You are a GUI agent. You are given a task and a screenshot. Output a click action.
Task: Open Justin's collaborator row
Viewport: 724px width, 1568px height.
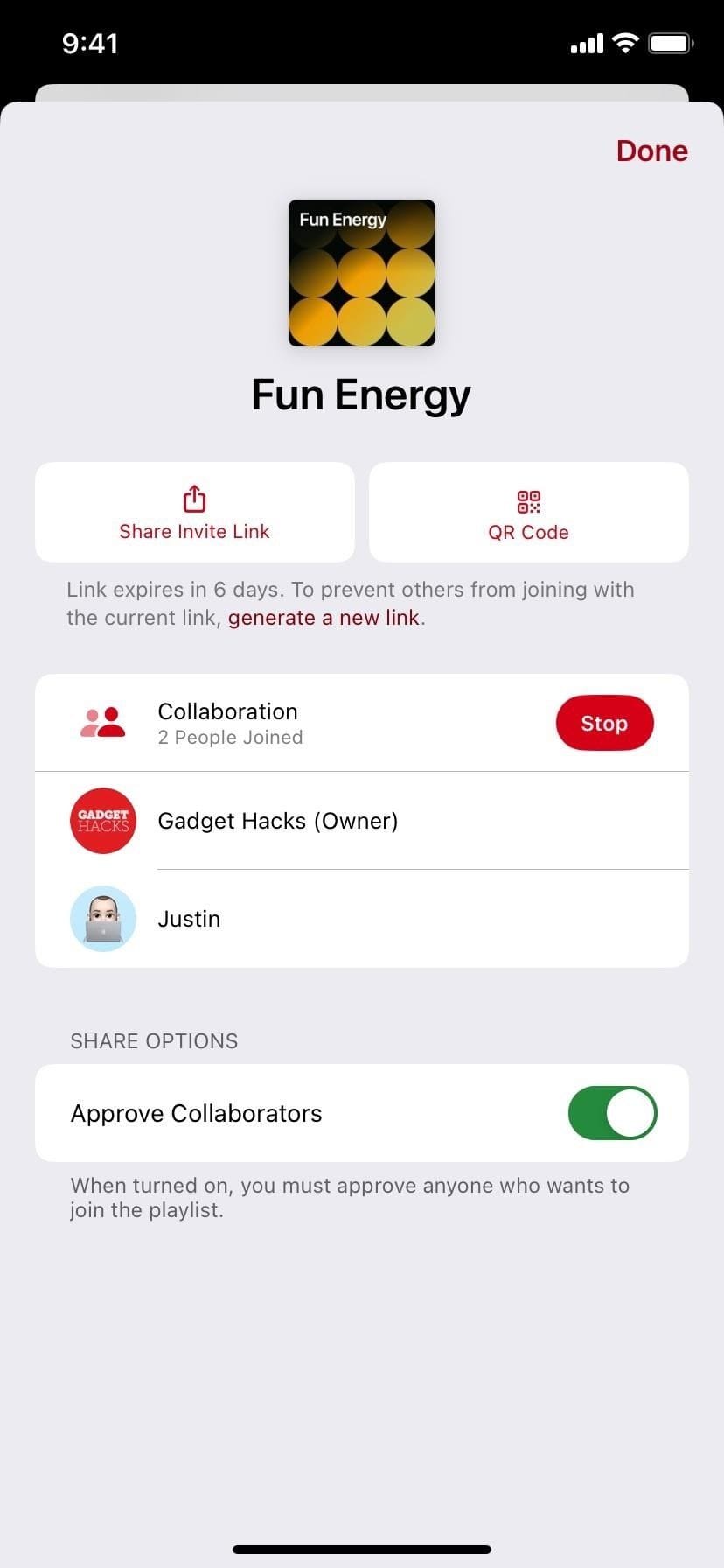click(x=361, y=919)
